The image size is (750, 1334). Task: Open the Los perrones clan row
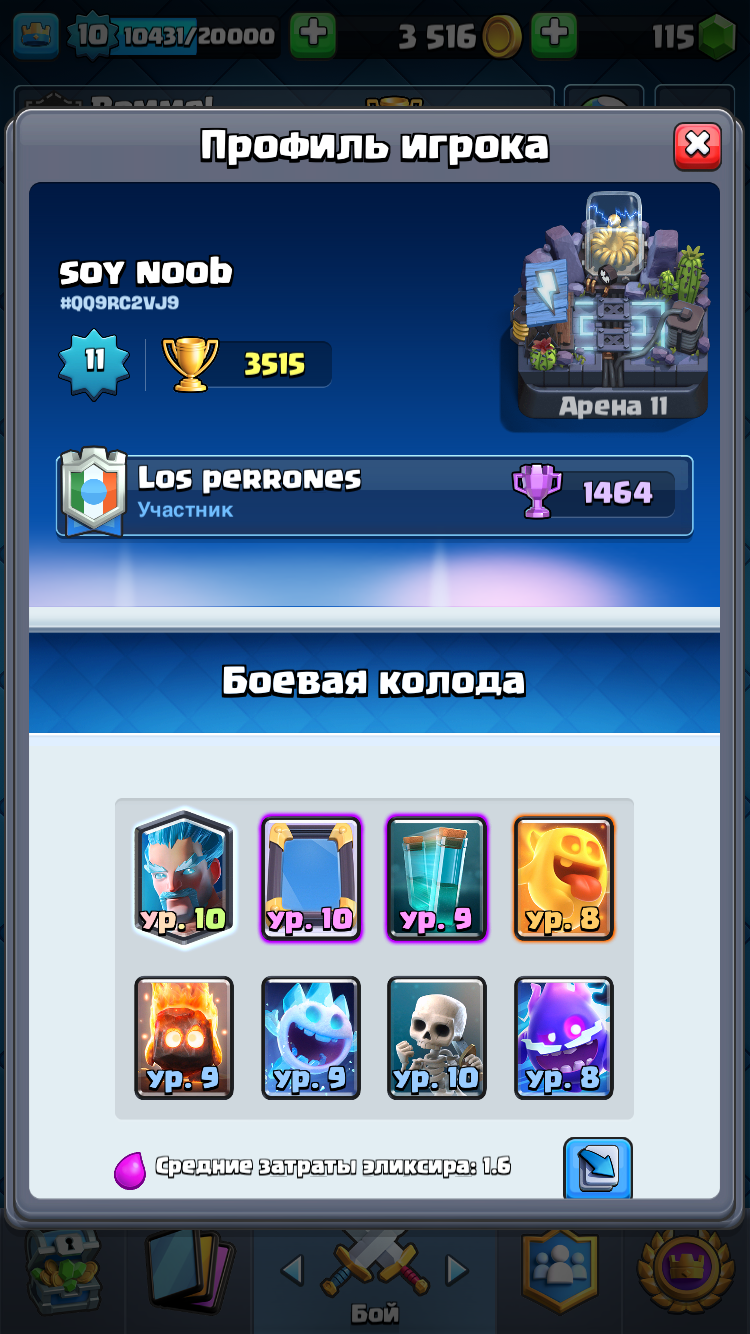pyautogui.click(x=375, y=494)
